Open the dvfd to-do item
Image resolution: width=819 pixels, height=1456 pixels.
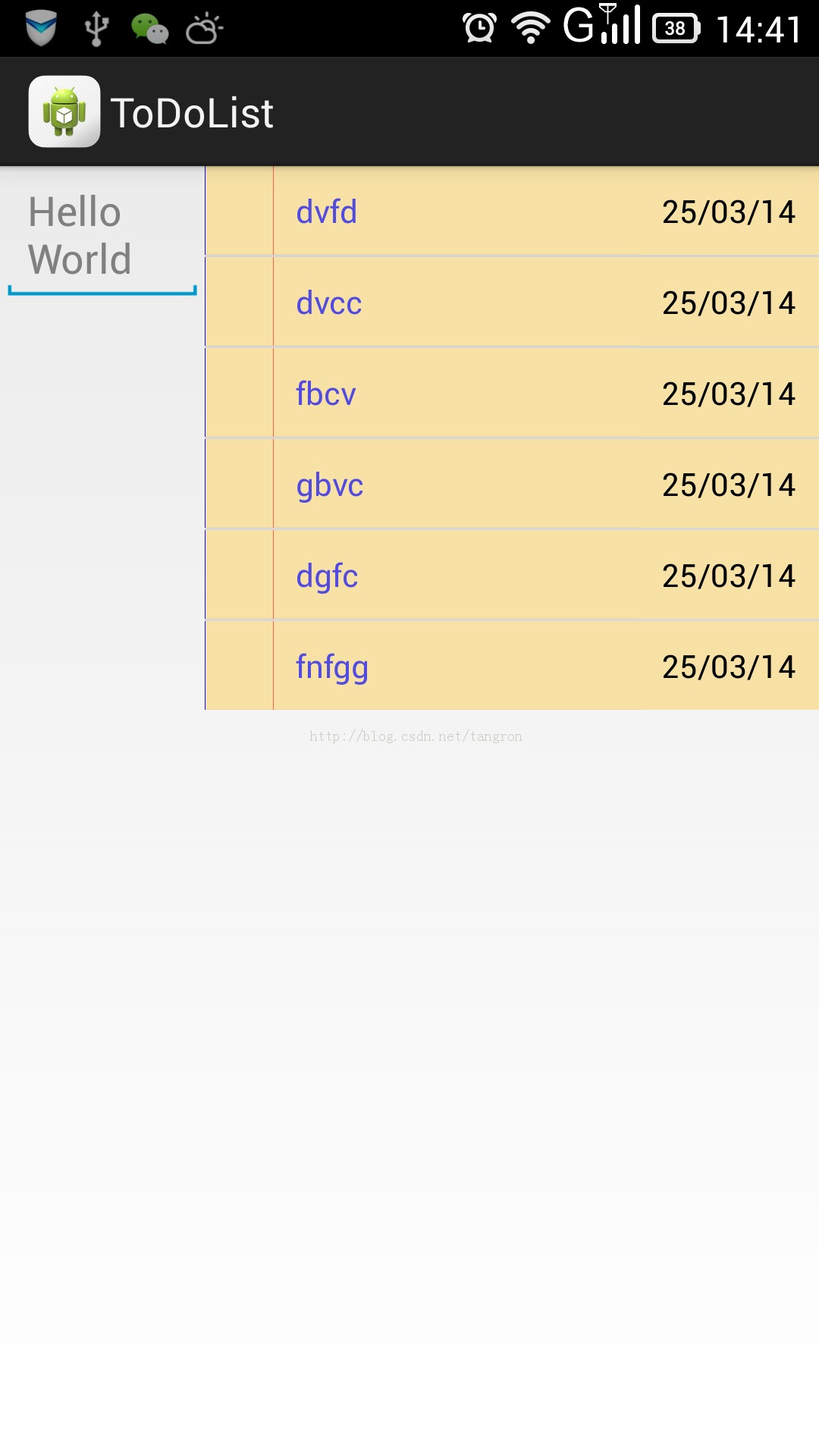512,212
